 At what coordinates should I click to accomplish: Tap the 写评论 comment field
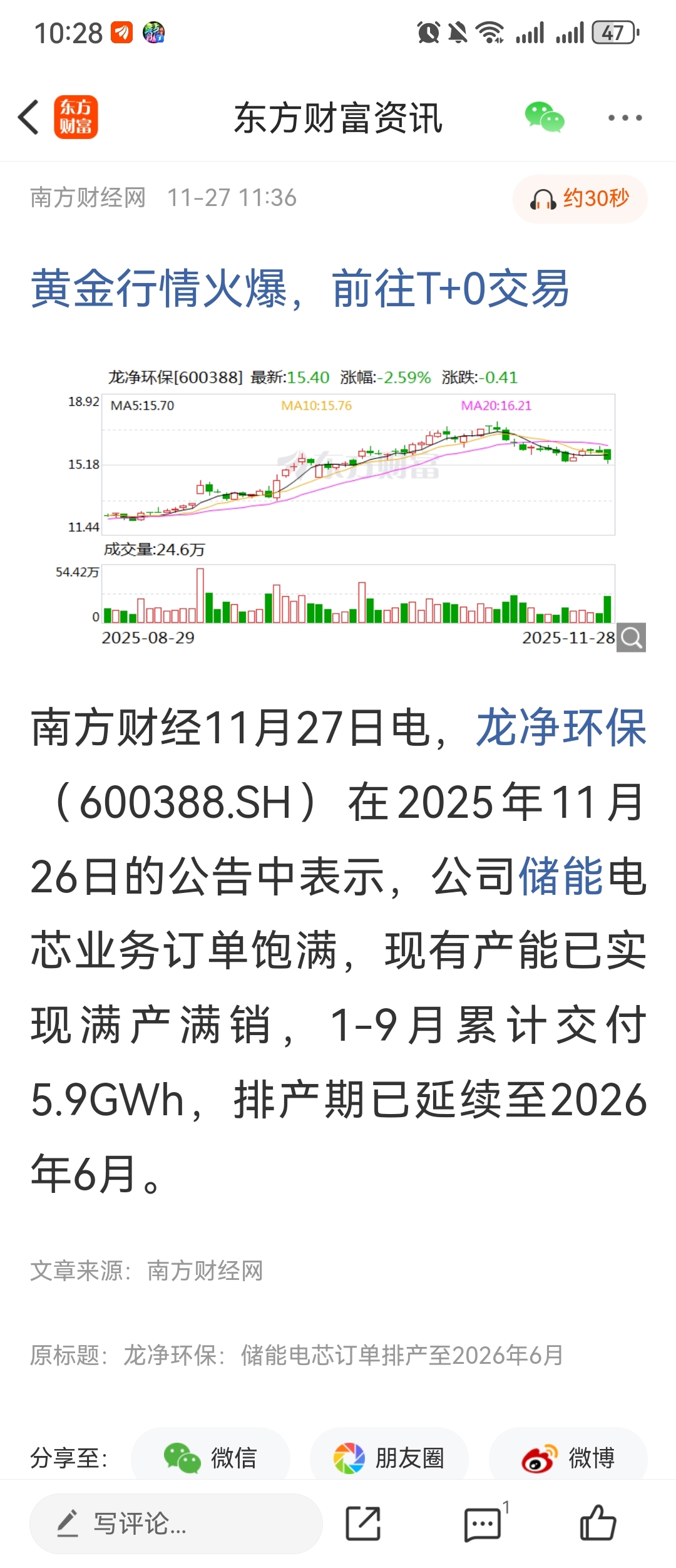(176, 1523)
